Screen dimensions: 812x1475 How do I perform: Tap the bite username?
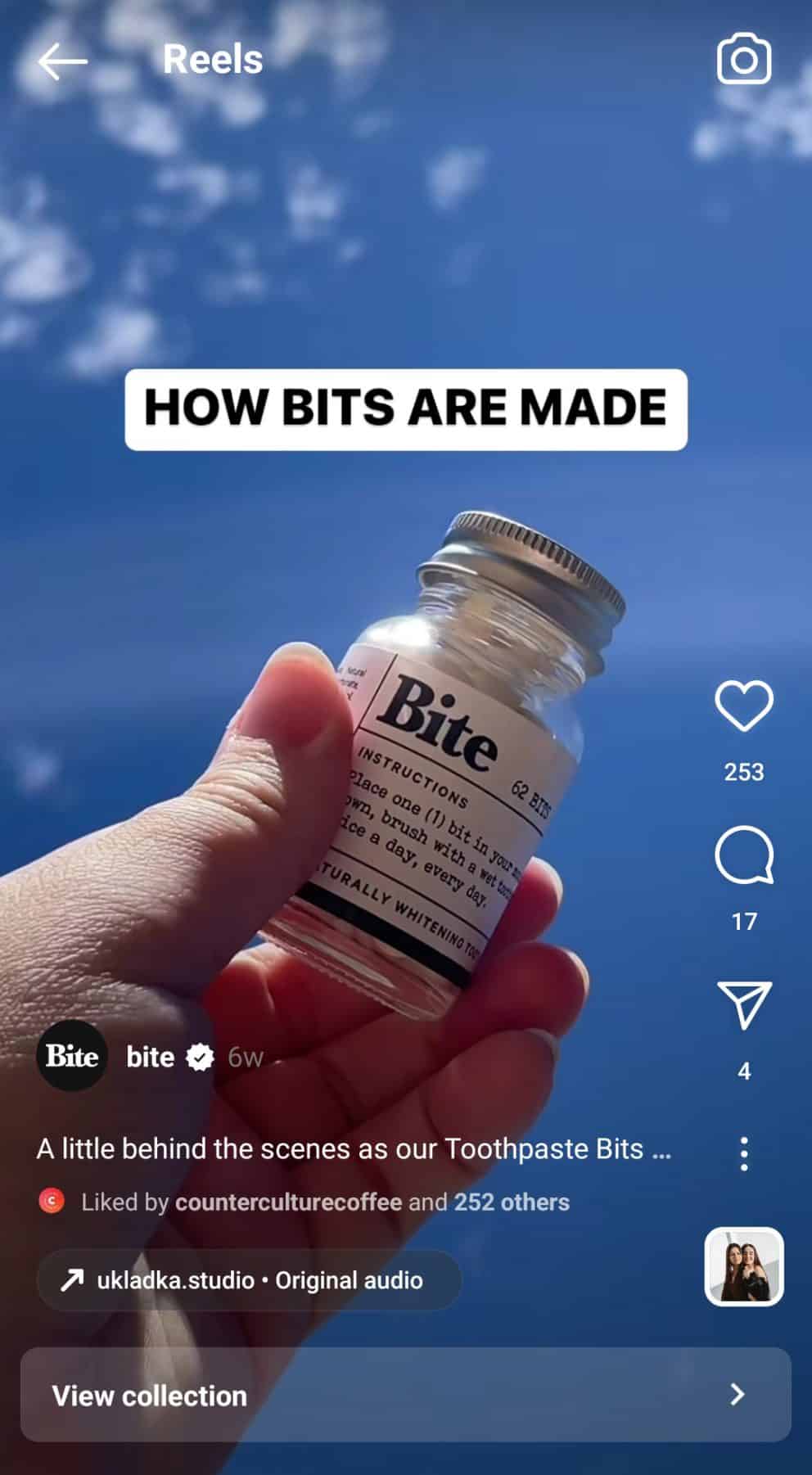tap(150, 1057)
